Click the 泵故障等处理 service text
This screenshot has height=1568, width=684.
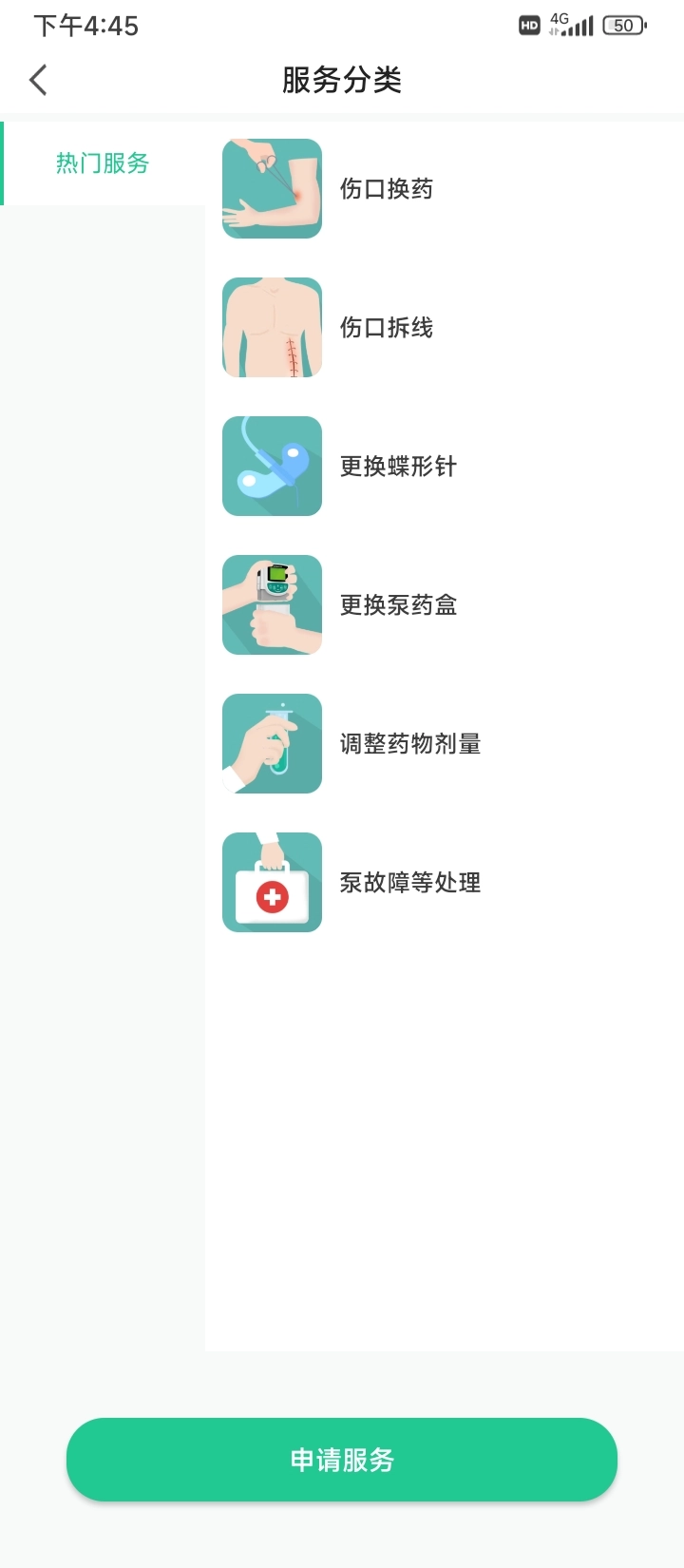click(411, 882)
